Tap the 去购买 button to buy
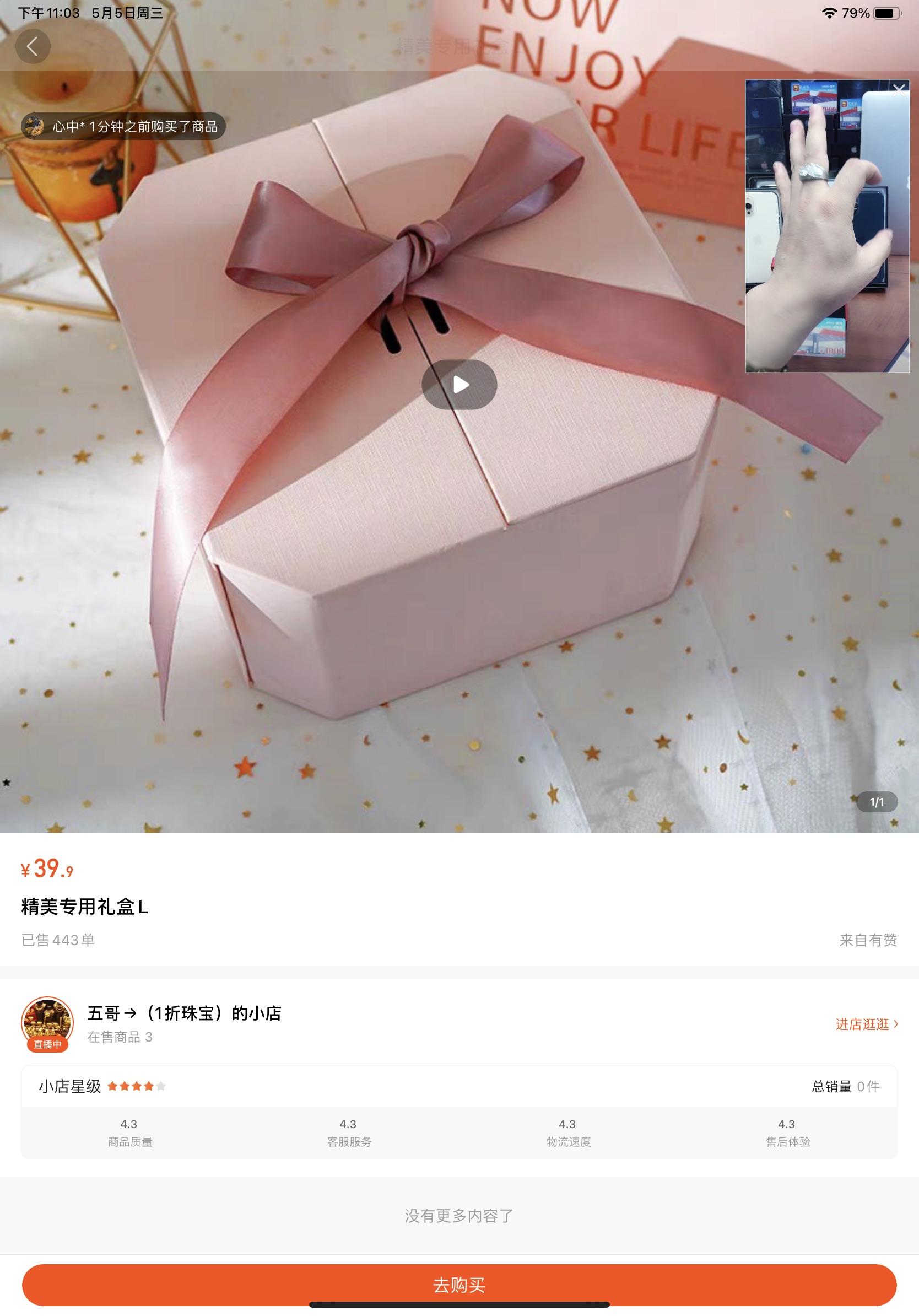Image resolution: width=919 pixels, height=1316 pixels. click(459, 1285)
